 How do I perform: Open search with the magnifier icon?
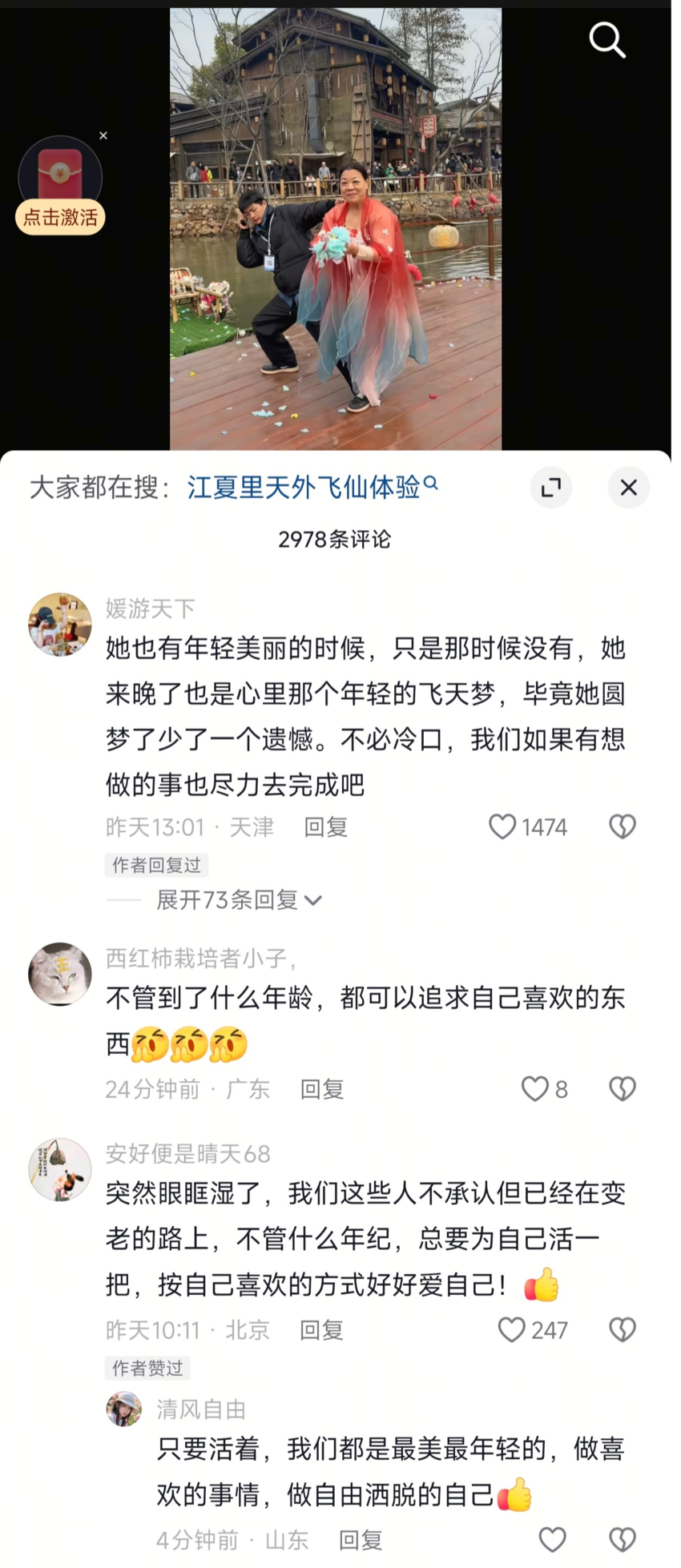(606, 39)
